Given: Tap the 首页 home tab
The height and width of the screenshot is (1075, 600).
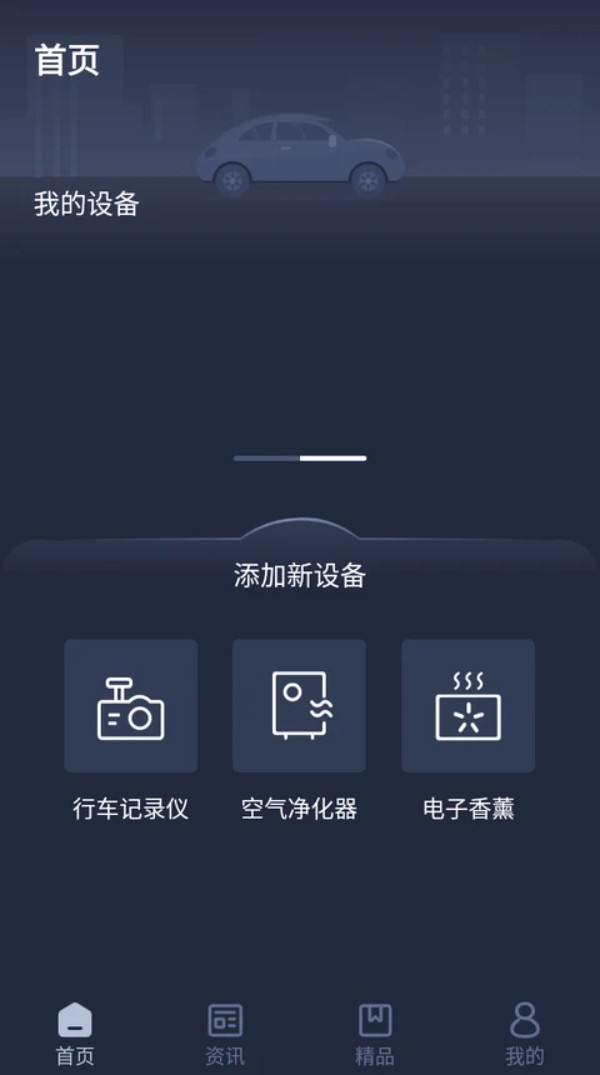Looking at the screenshot, I should click(75, 1032).
